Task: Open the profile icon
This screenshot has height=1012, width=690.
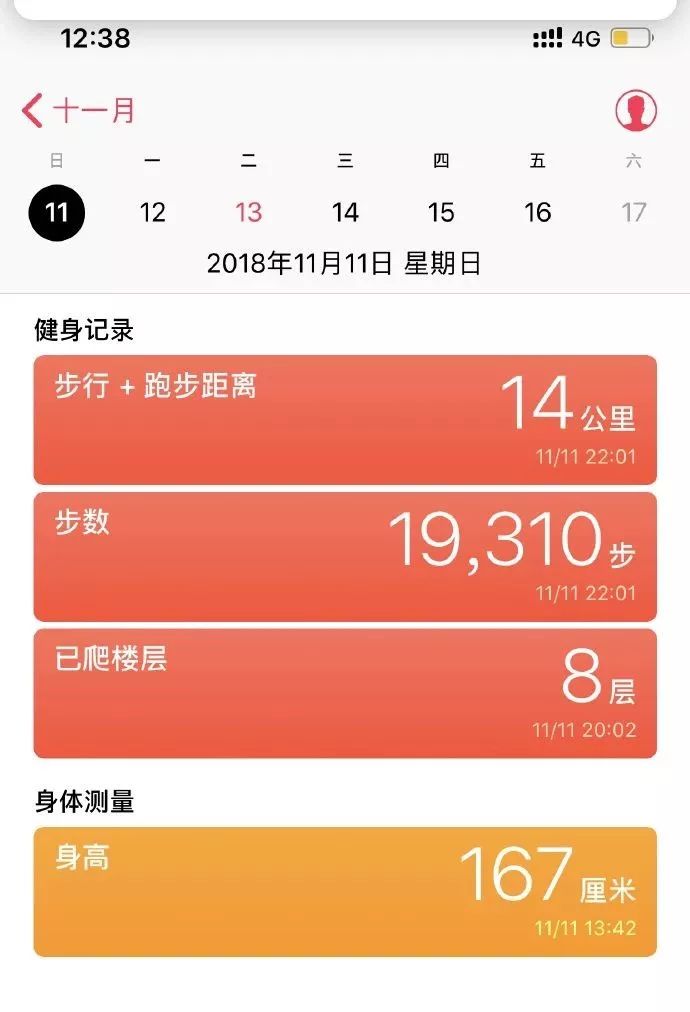Action: point(635,110)
